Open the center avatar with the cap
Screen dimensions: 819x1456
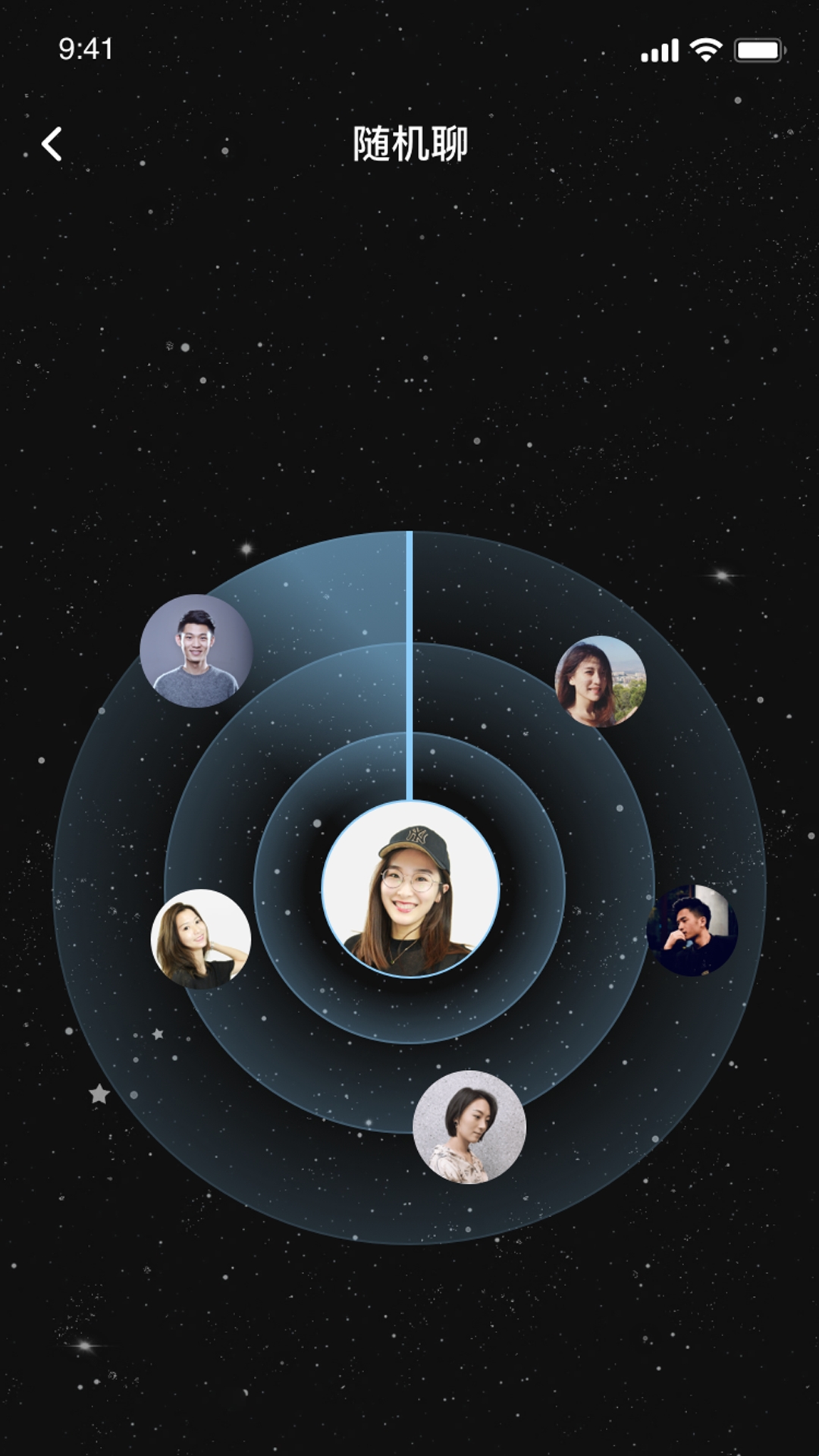click(x=410, y=889)
